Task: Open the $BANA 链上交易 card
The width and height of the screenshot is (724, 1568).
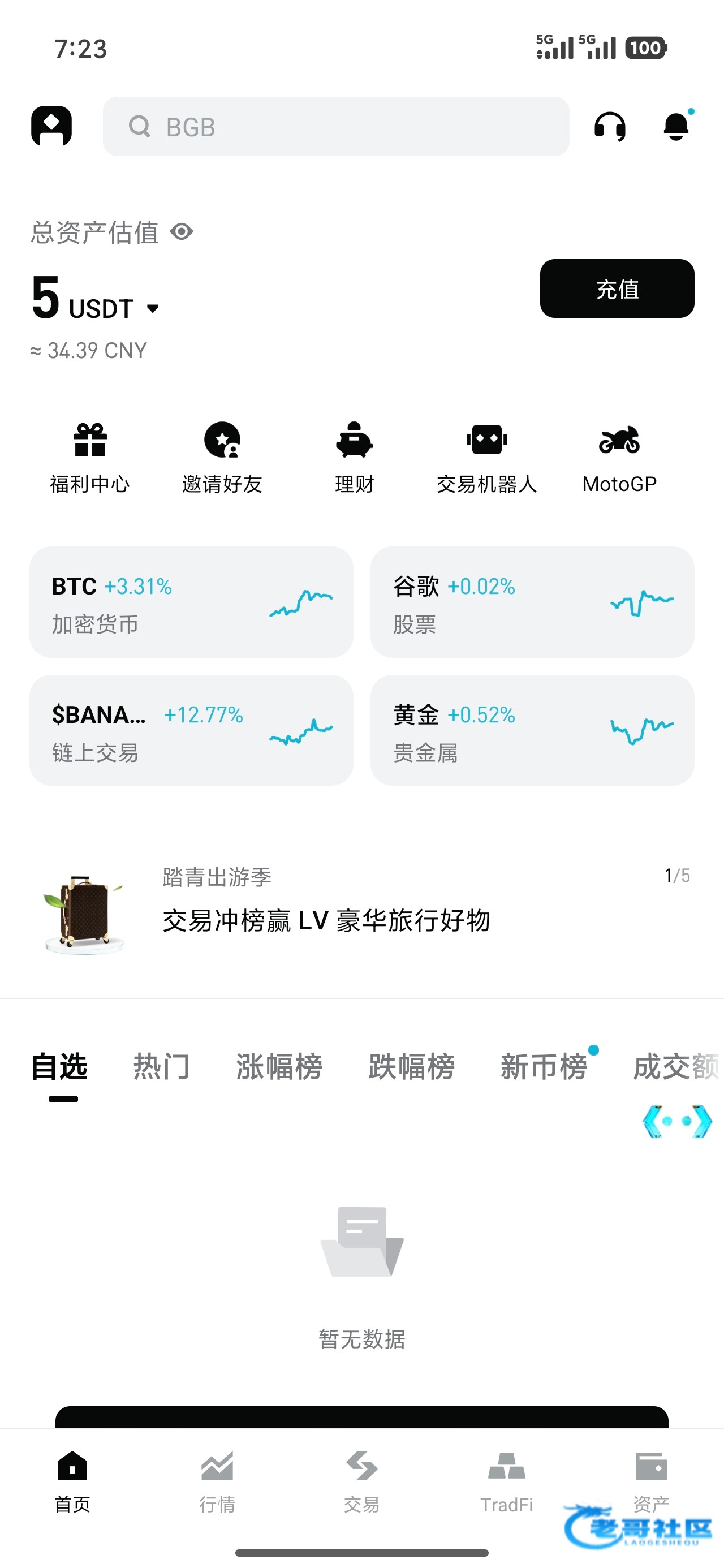Action: coord(191,730)
